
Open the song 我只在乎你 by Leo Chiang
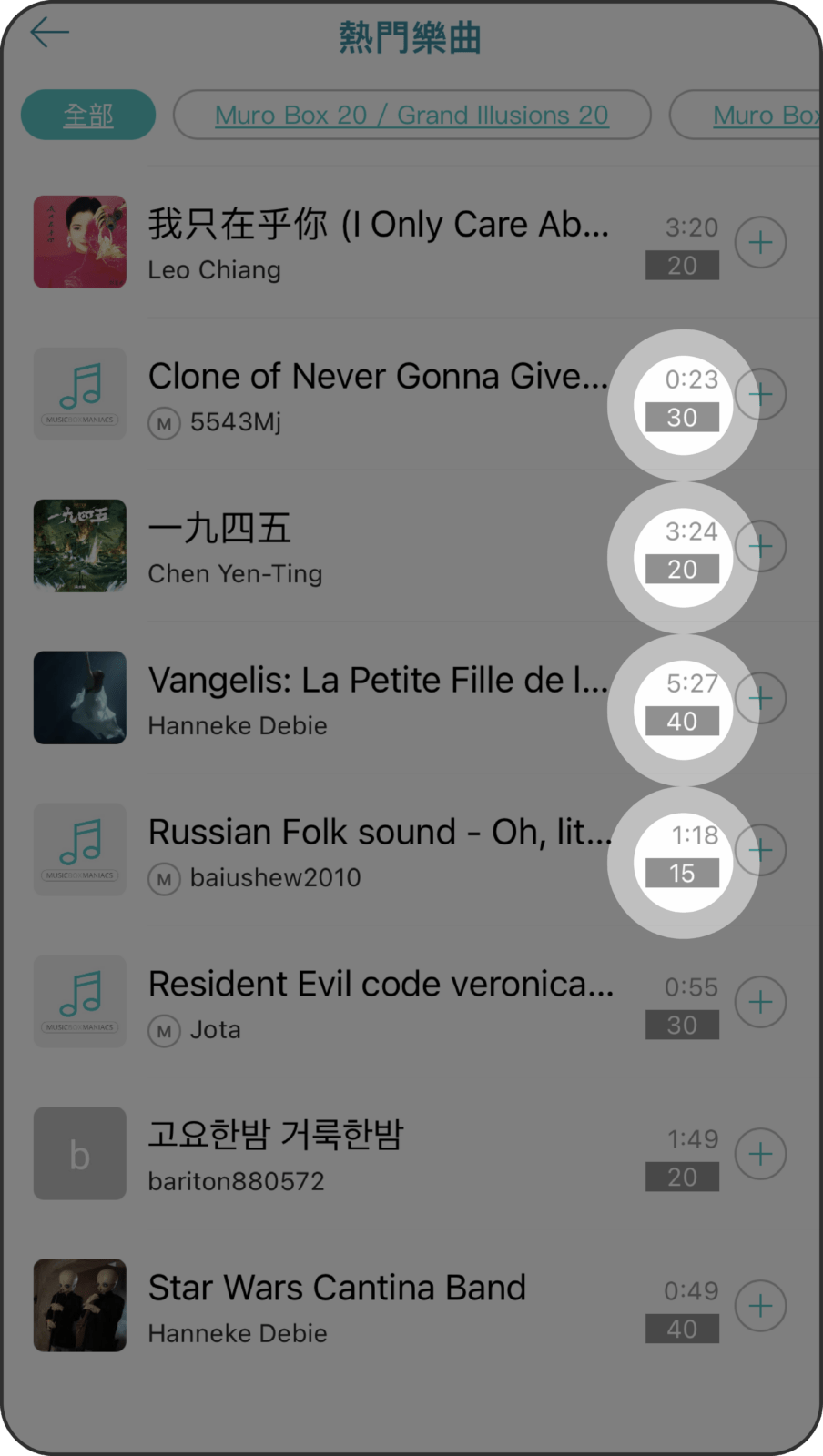point(377,242)
